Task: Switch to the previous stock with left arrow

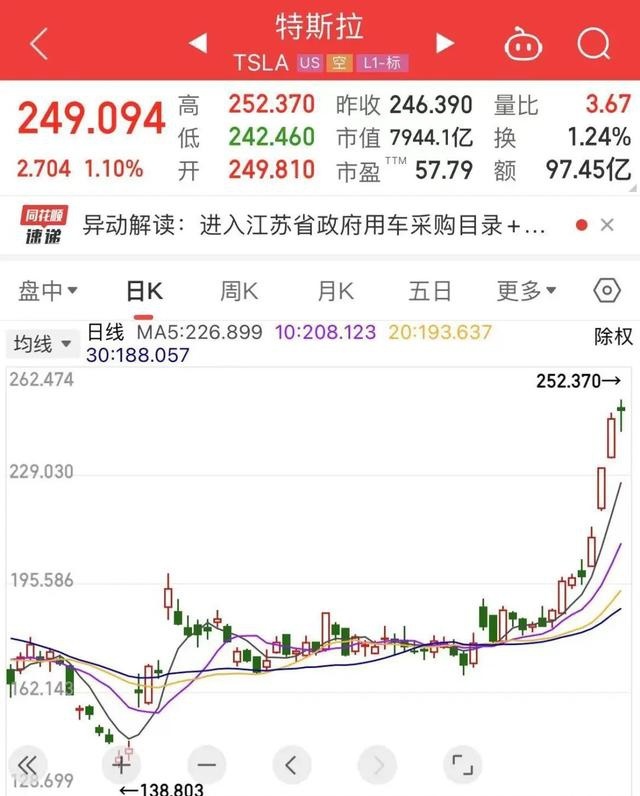Action: [x=198, y=43]
